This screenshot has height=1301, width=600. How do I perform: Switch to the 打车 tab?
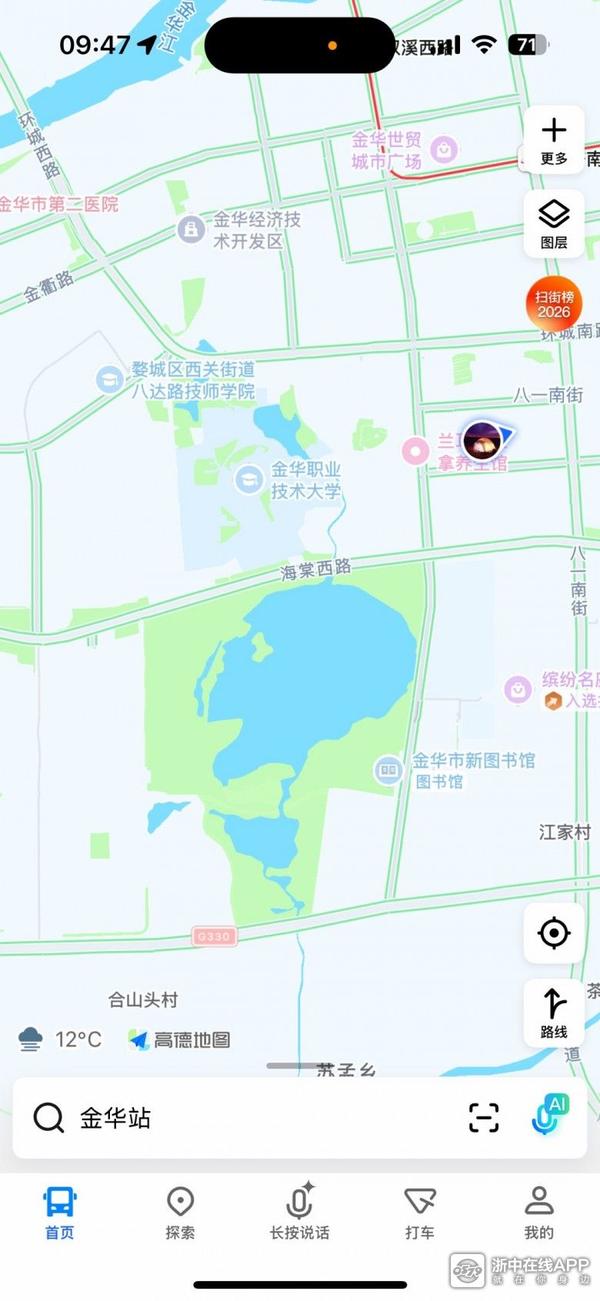coord(419,1212)
